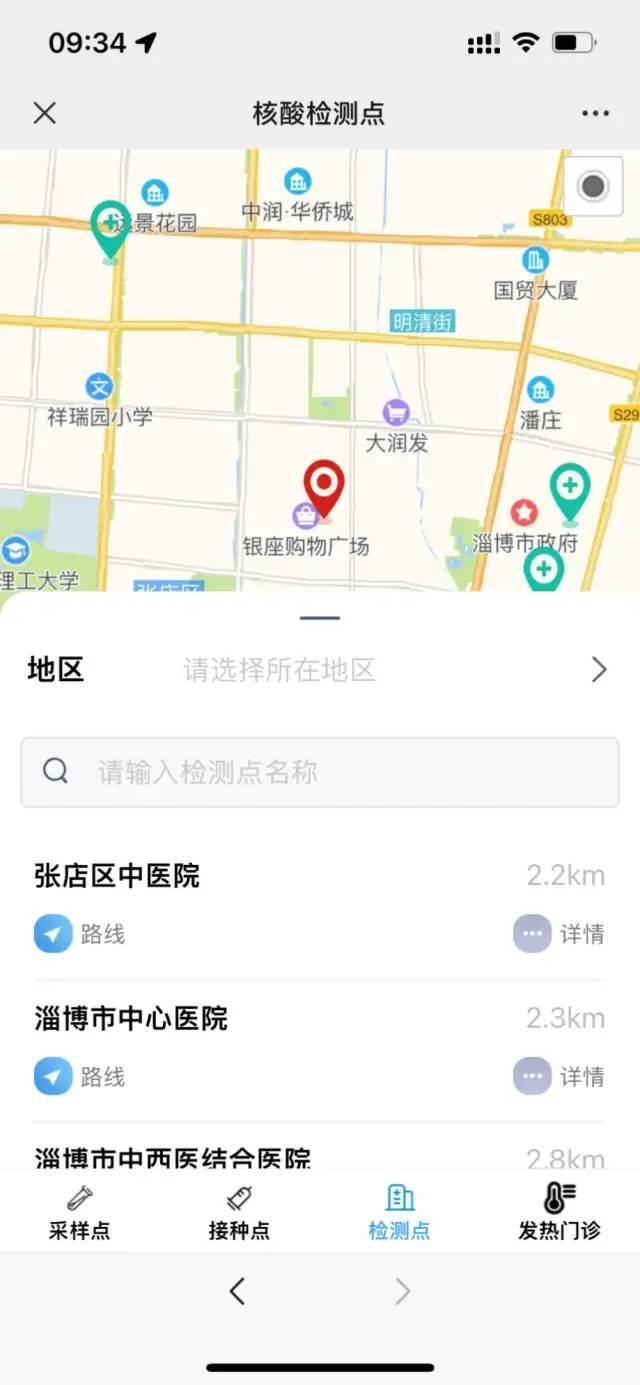The height and width of the screenshot is (1385, 640).
Task: Get 路线 directions to 淄博市中心医院
Action: pyautogui.click(x=80, y=1077)
